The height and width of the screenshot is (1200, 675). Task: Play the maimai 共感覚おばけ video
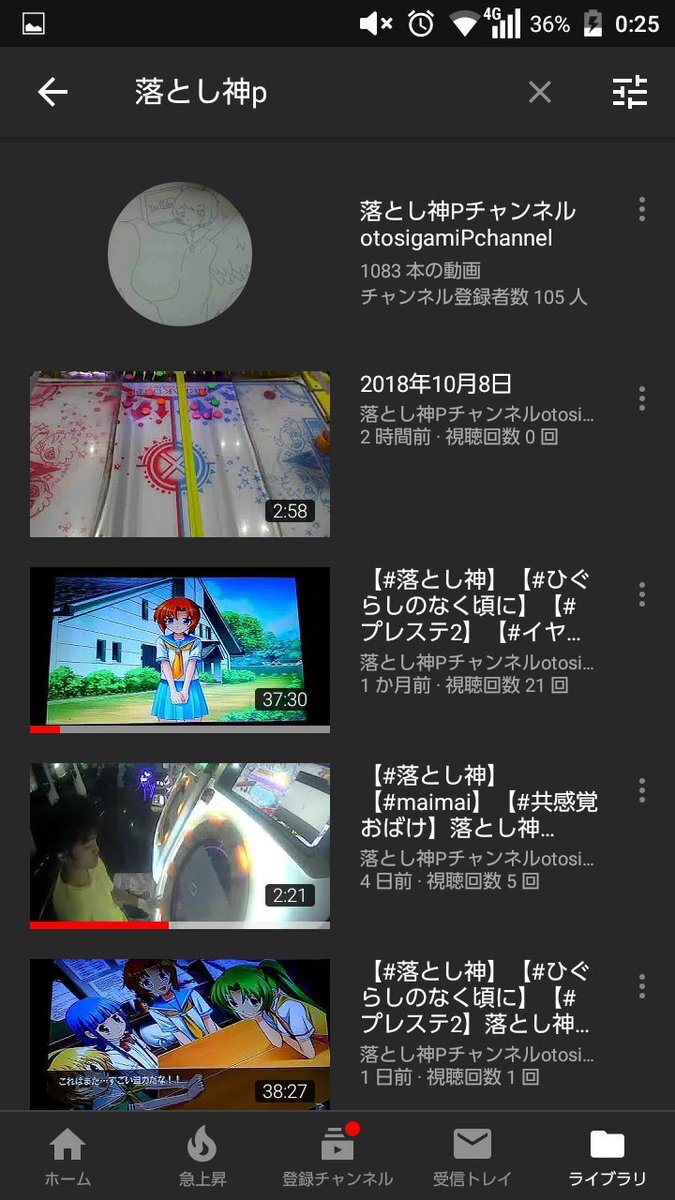pyautogui.click(x=180, y=845)
